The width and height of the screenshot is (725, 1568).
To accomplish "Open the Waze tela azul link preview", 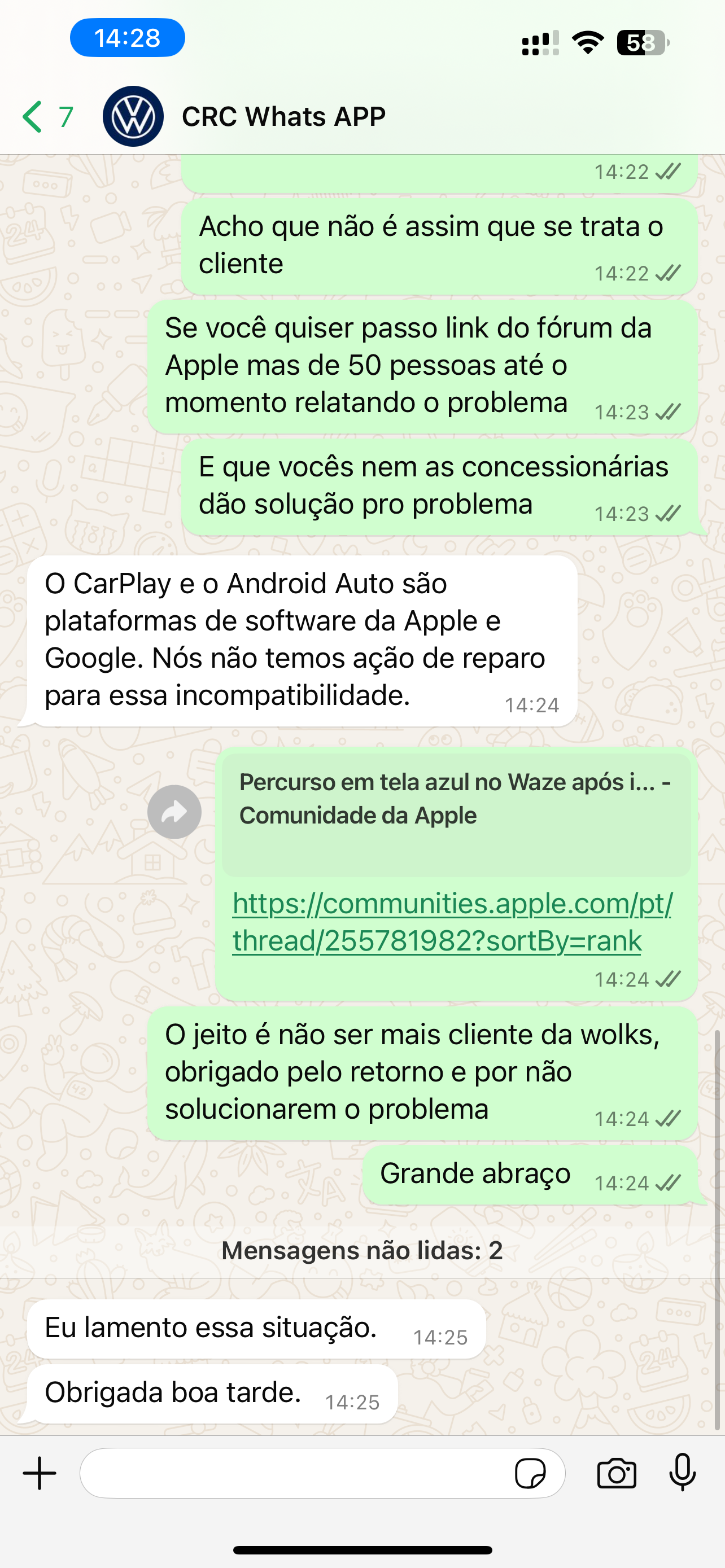I will pyautogui.click(x=456, y=814).
